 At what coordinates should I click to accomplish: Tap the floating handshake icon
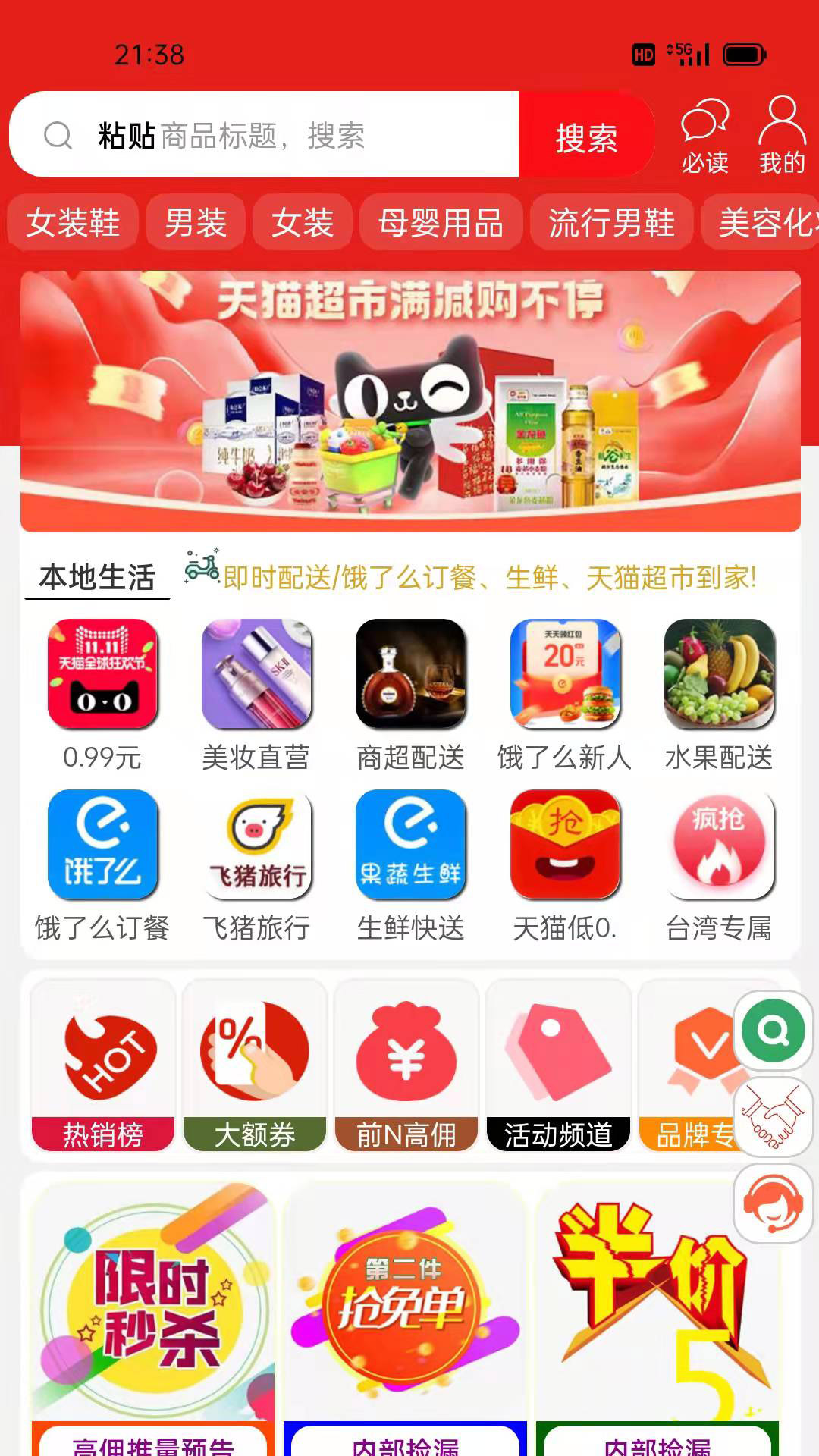(x=773, y=1116)
